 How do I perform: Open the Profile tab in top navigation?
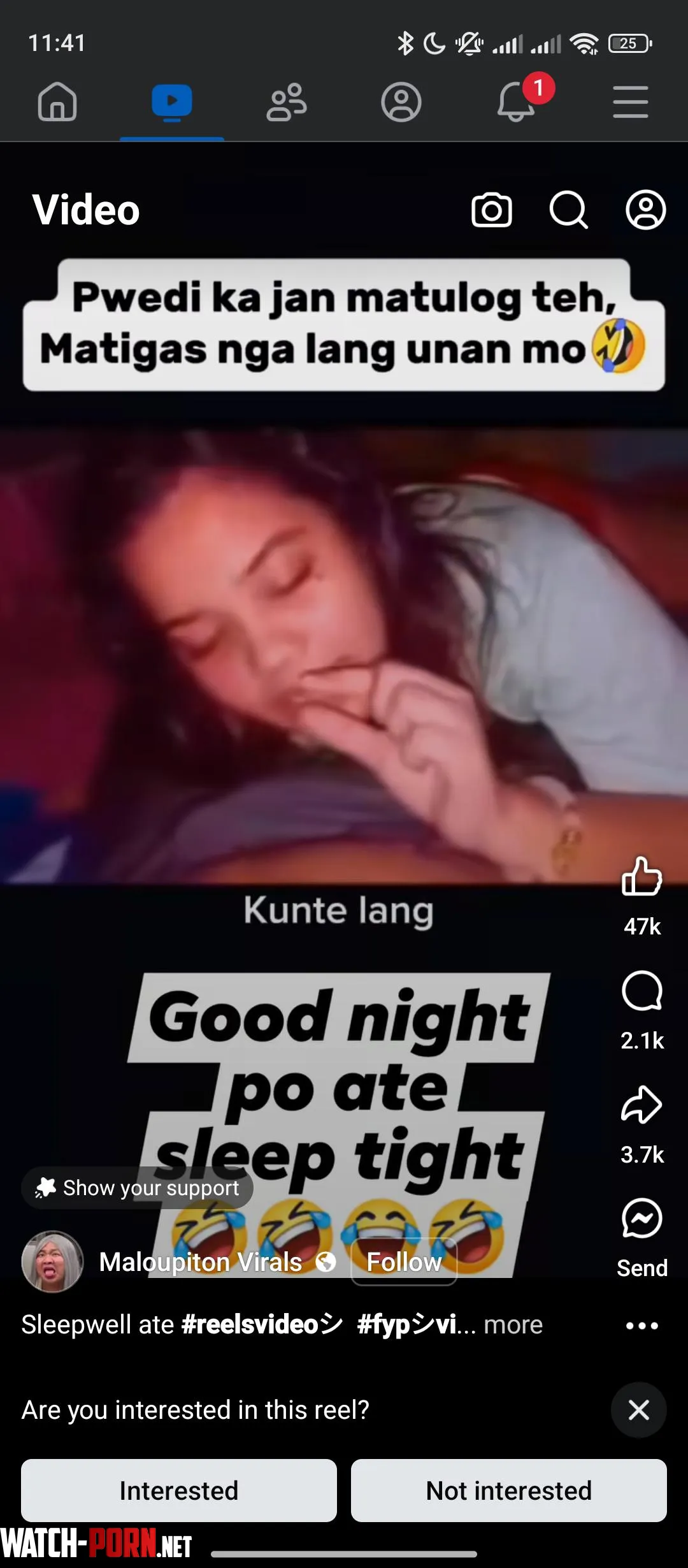[x=401, y=102]
